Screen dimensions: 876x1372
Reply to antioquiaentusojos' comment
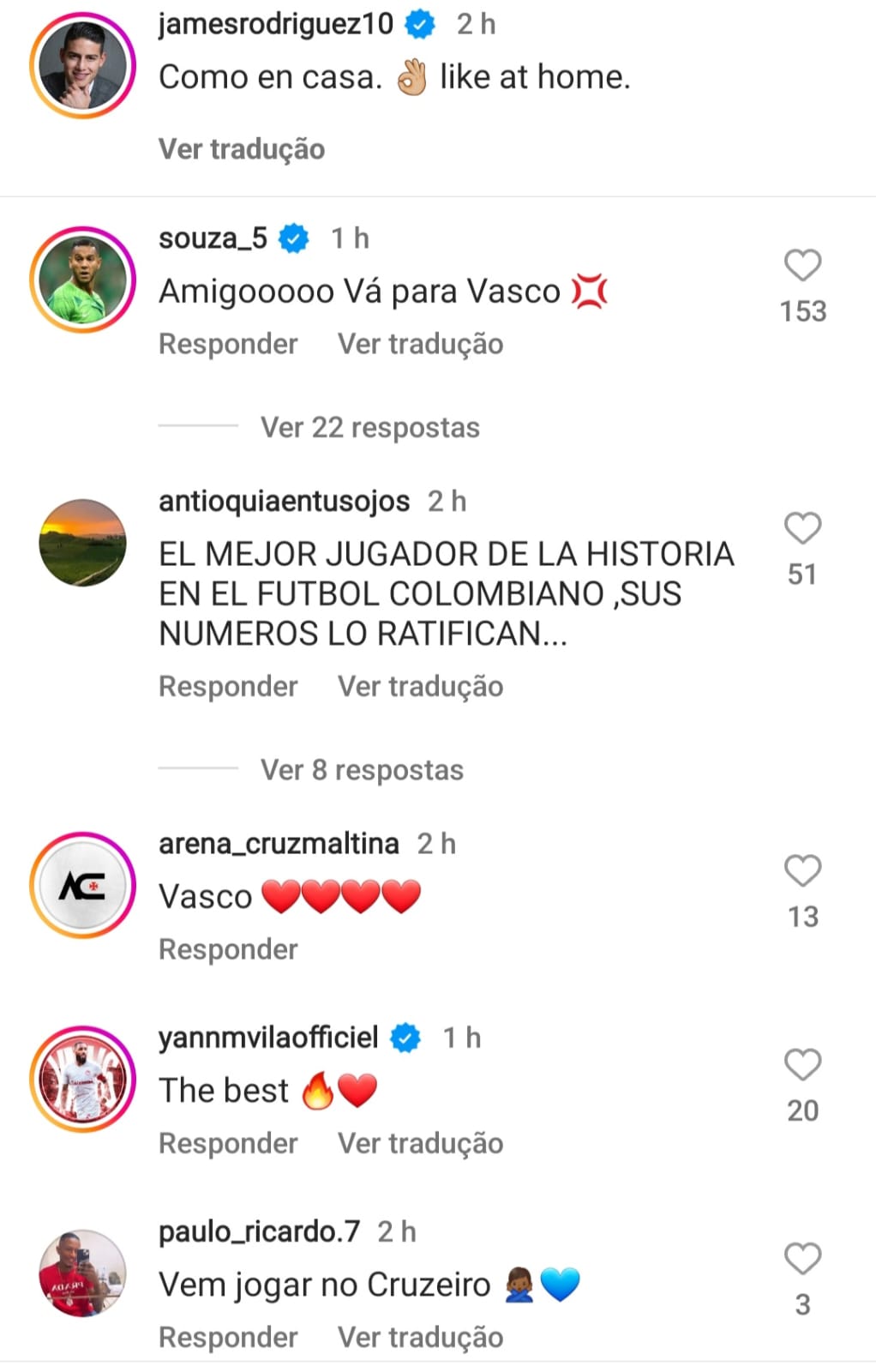click(228, 686)
